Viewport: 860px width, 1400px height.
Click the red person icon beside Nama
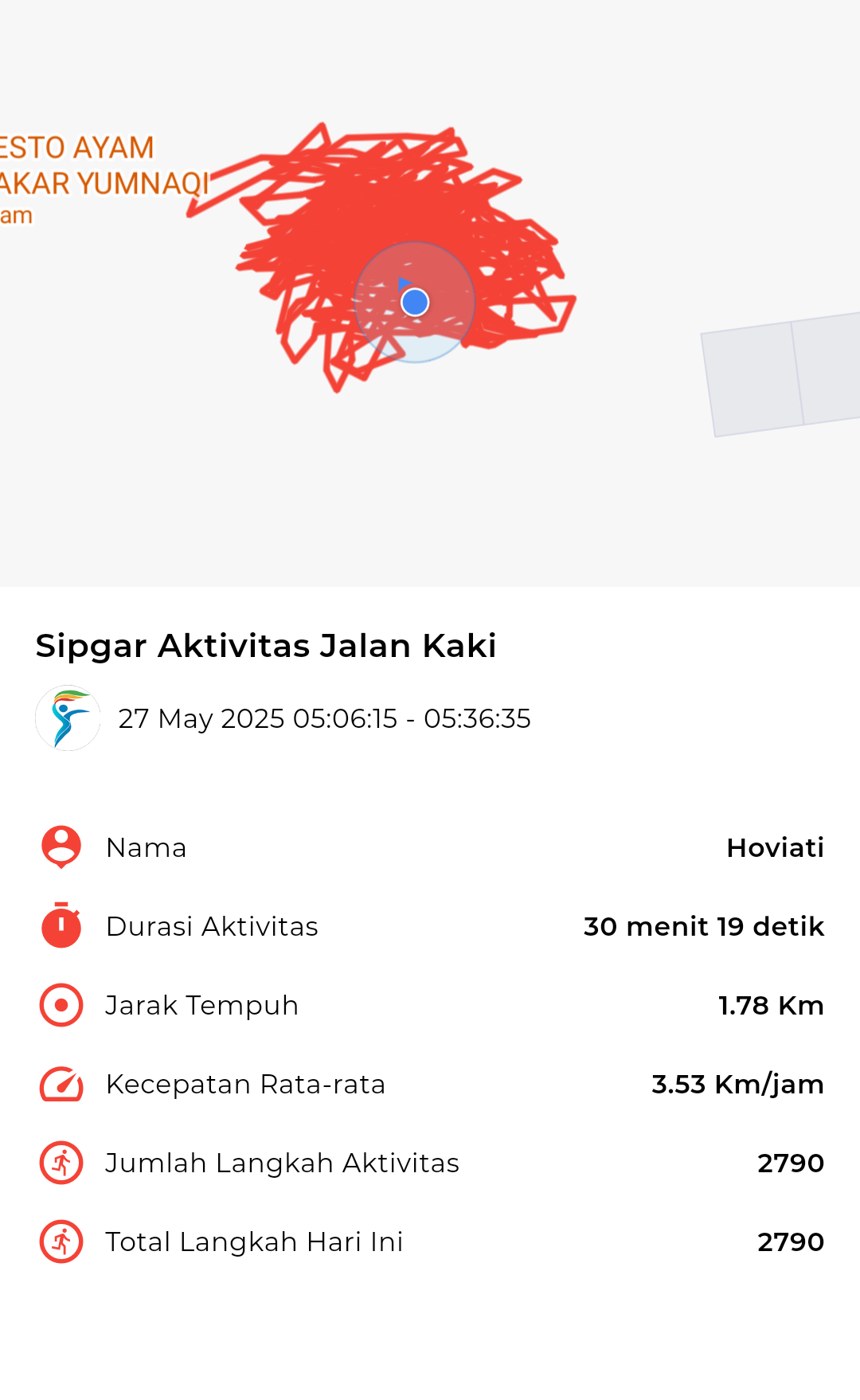pos(60,847)
